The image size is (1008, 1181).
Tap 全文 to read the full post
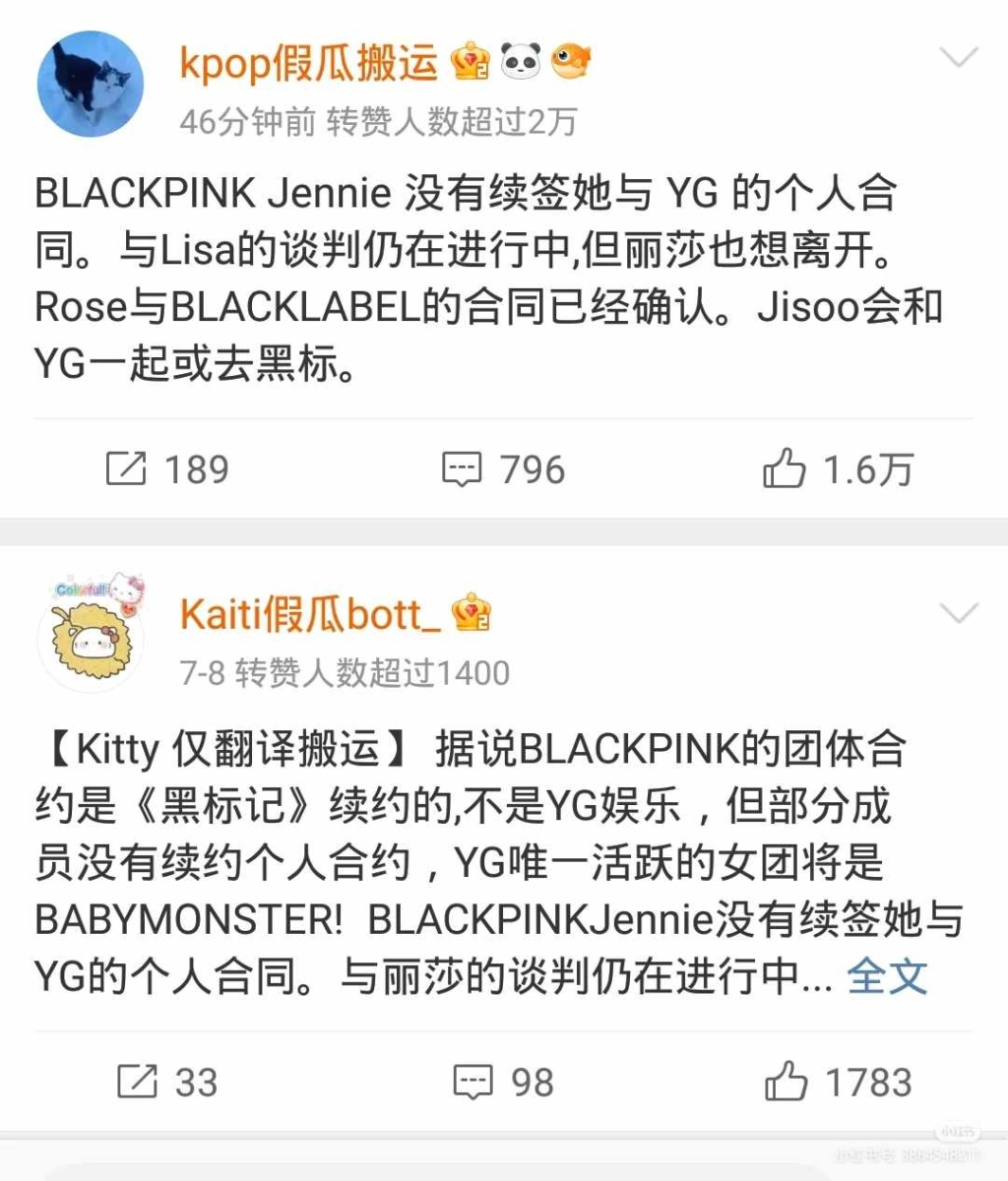887,976
